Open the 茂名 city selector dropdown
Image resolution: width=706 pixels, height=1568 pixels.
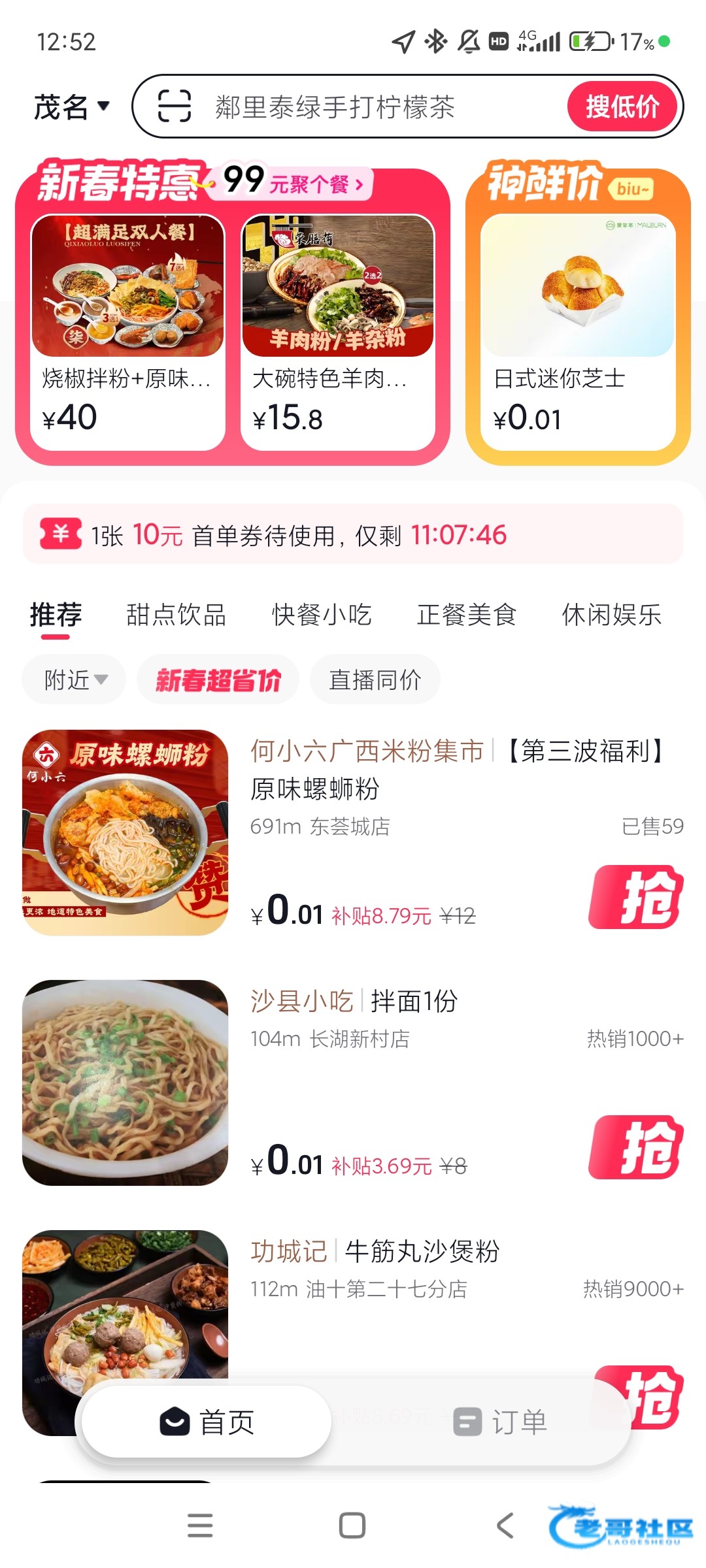[71, 106]
